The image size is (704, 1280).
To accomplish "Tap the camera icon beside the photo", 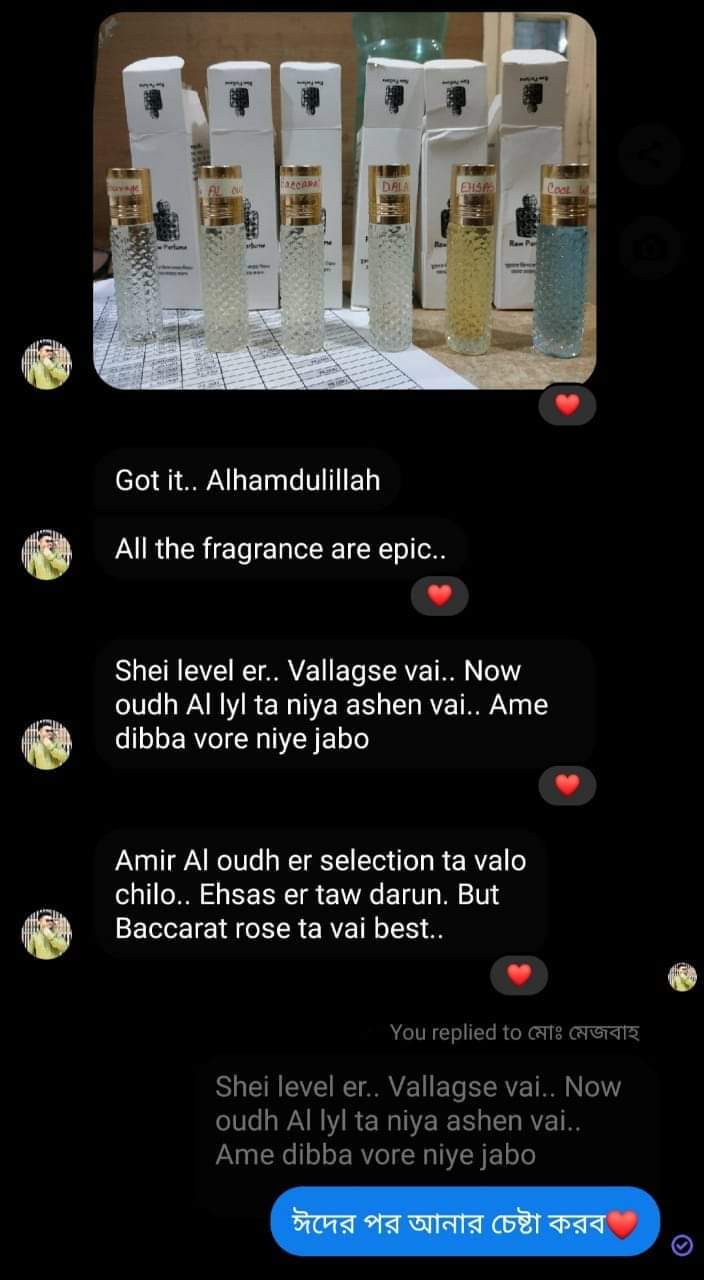I will point(649,246).
